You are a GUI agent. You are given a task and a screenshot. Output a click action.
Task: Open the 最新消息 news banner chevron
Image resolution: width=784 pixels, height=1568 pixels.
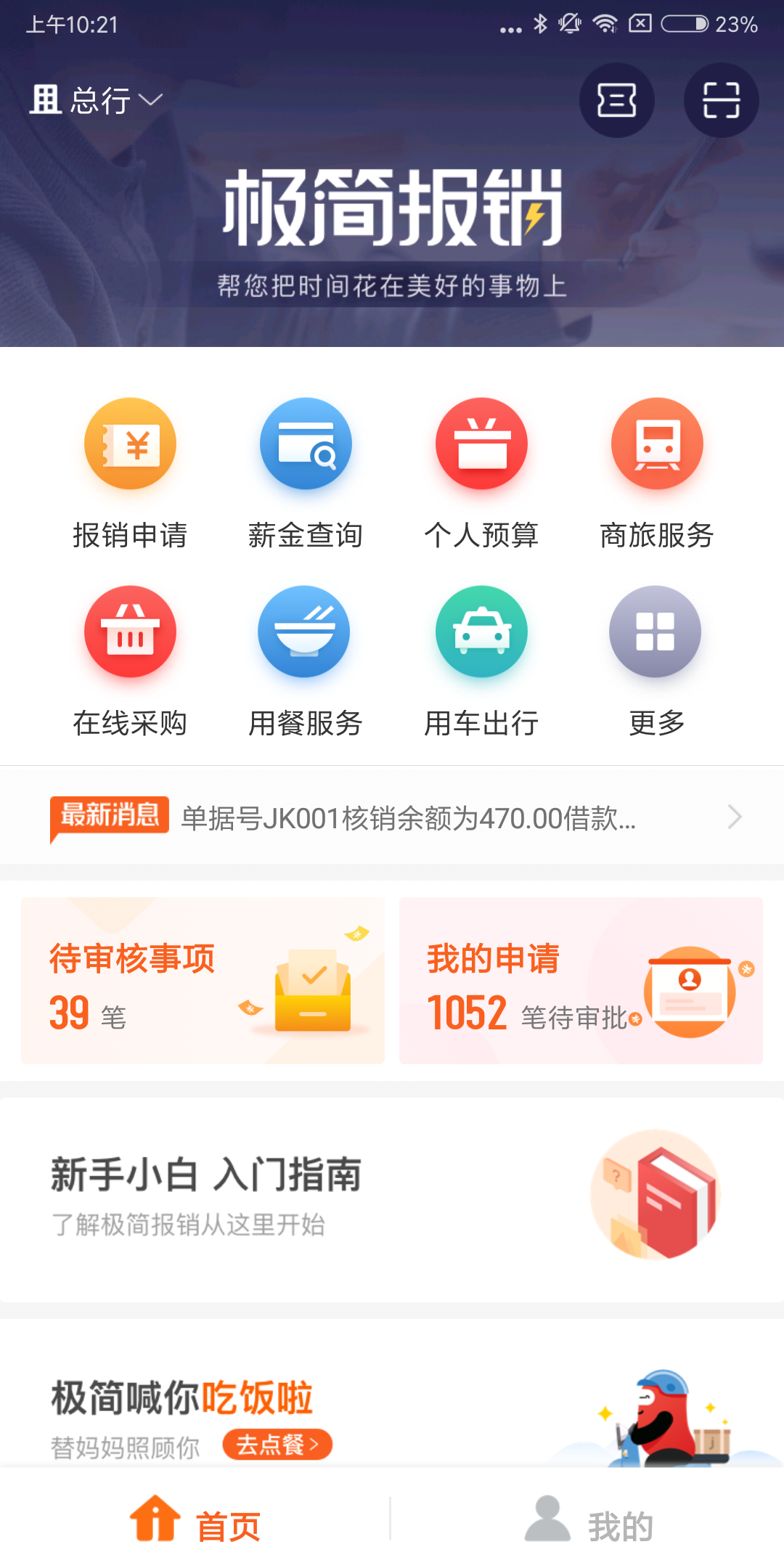[x=735, y=816]
